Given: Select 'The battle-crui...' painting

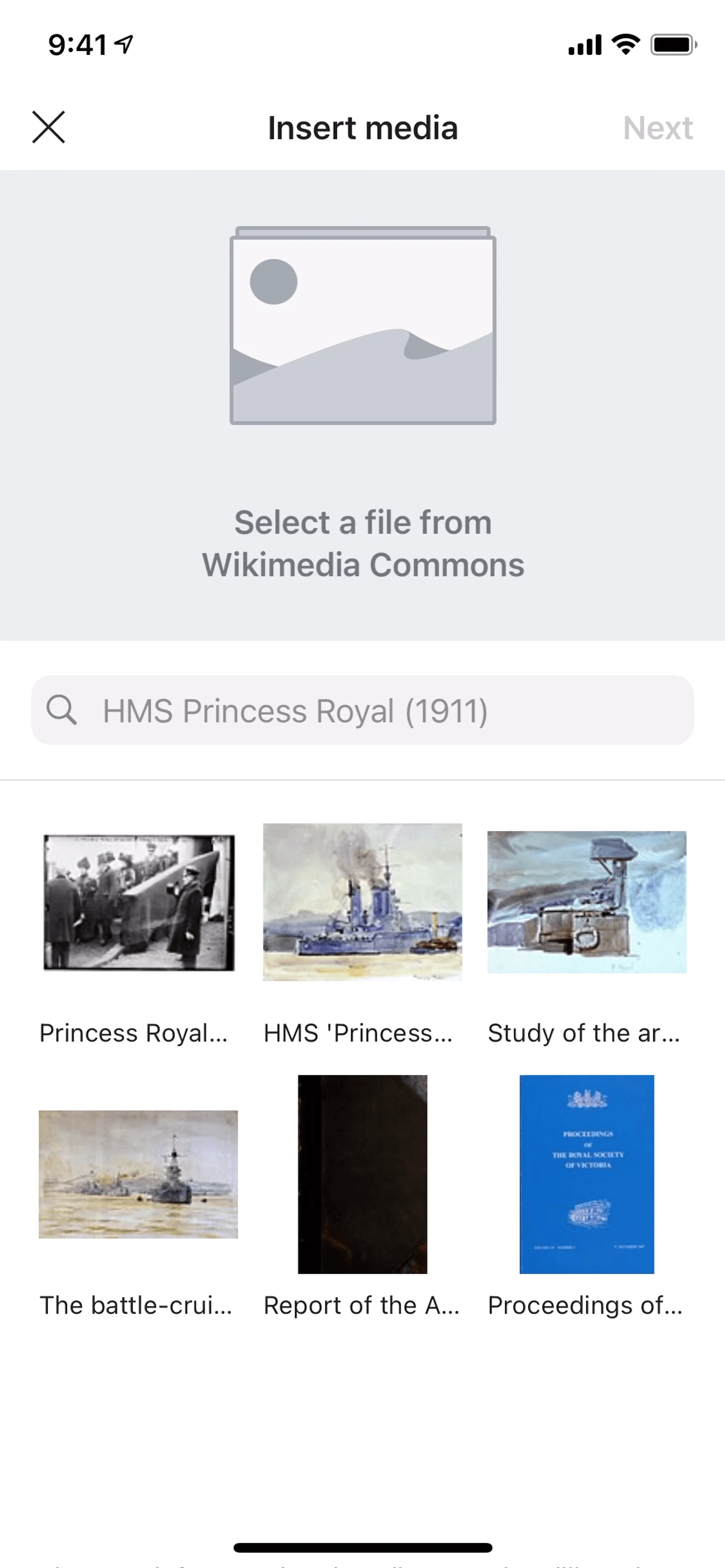Looking at the screenshot, I should [x=139, y=1174].
